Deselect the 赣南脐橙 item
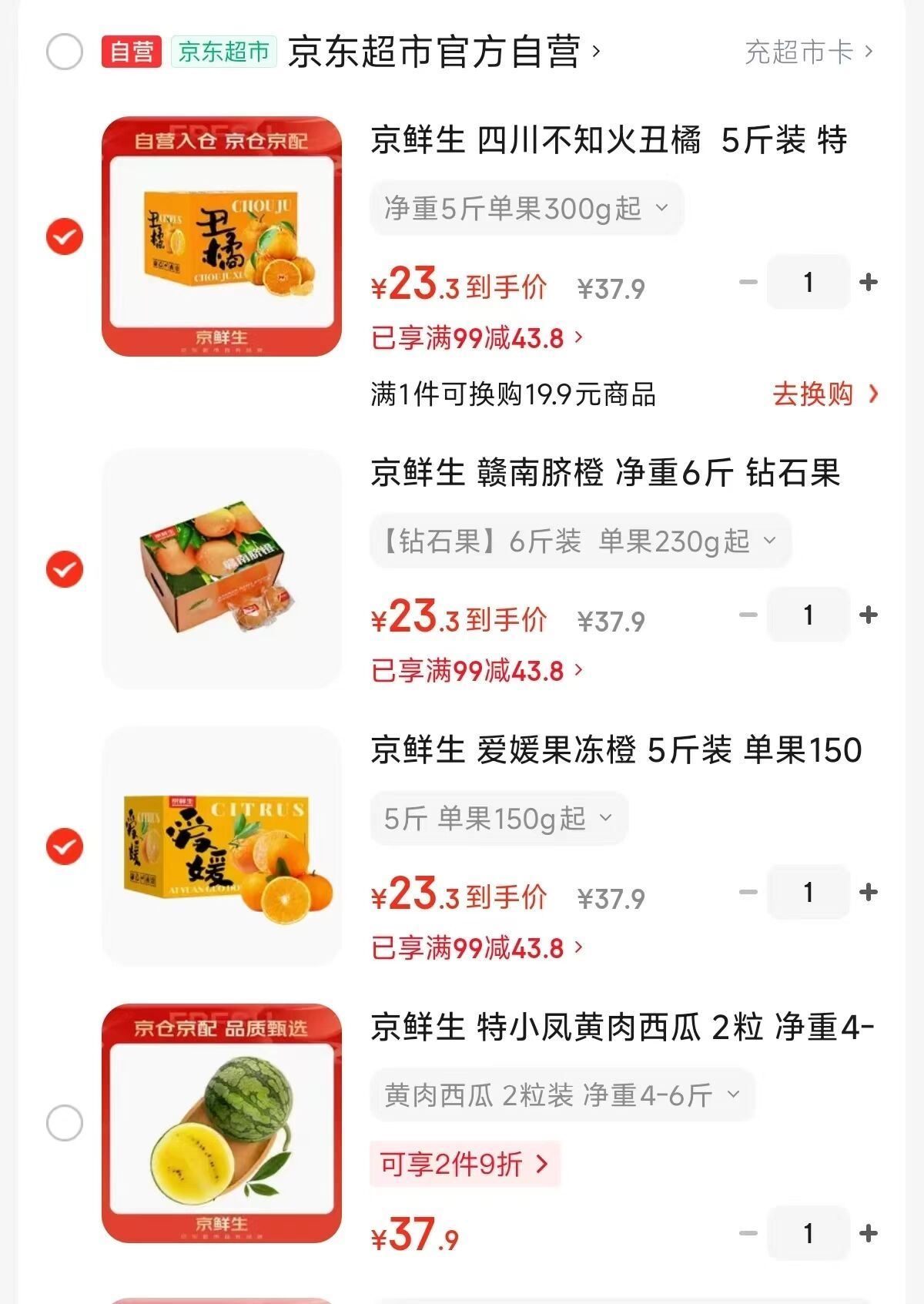 65,569
